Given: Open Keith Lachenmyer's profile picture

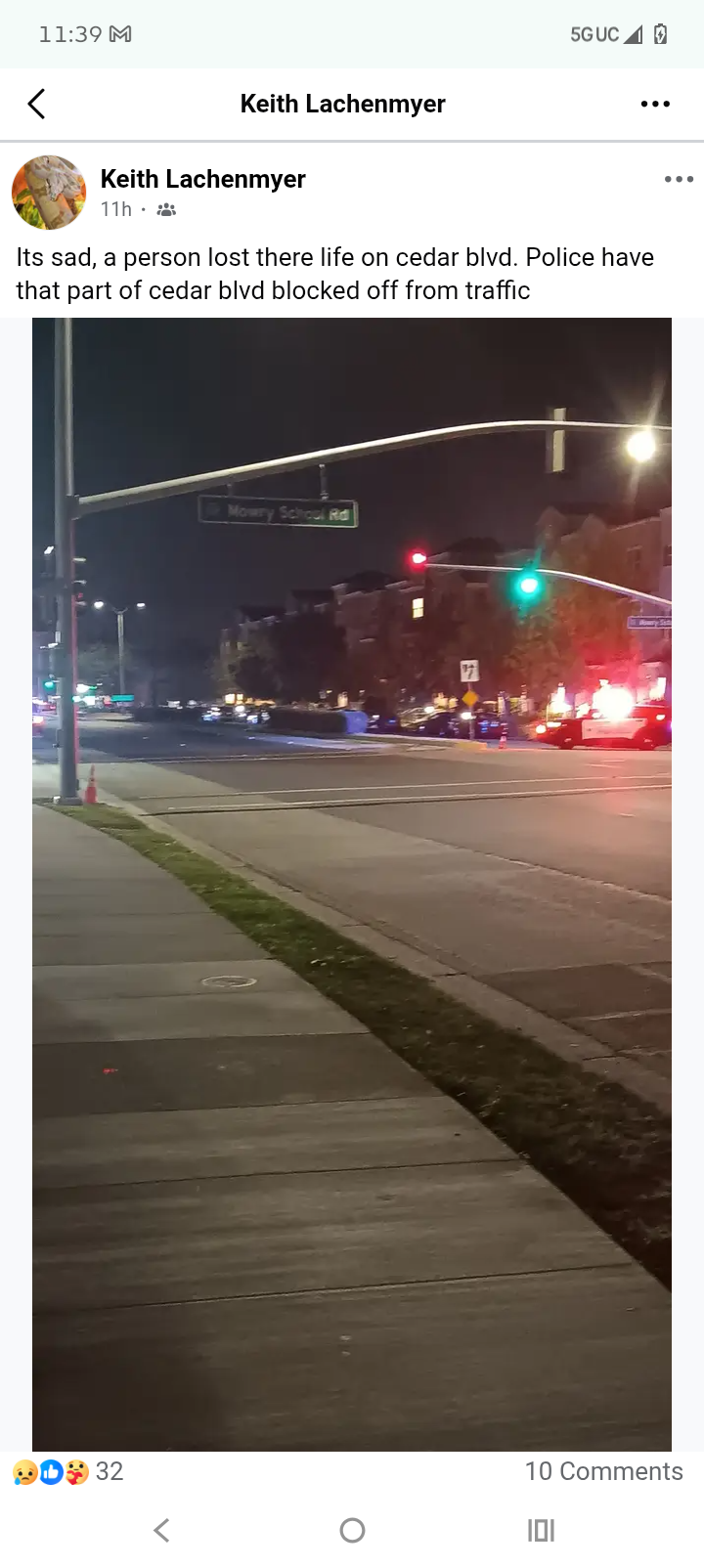Looking at the screenshot, I should (49, 193).
